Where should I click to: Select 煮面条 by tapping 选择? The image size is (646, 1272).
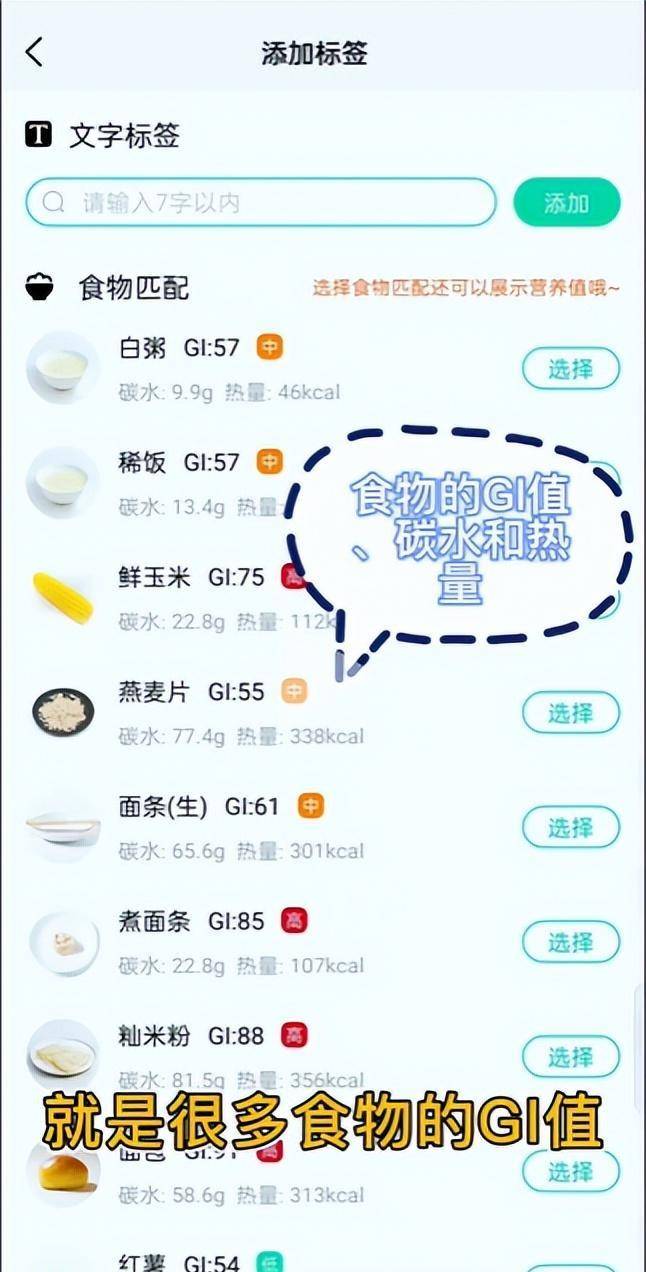coord(571,942)
